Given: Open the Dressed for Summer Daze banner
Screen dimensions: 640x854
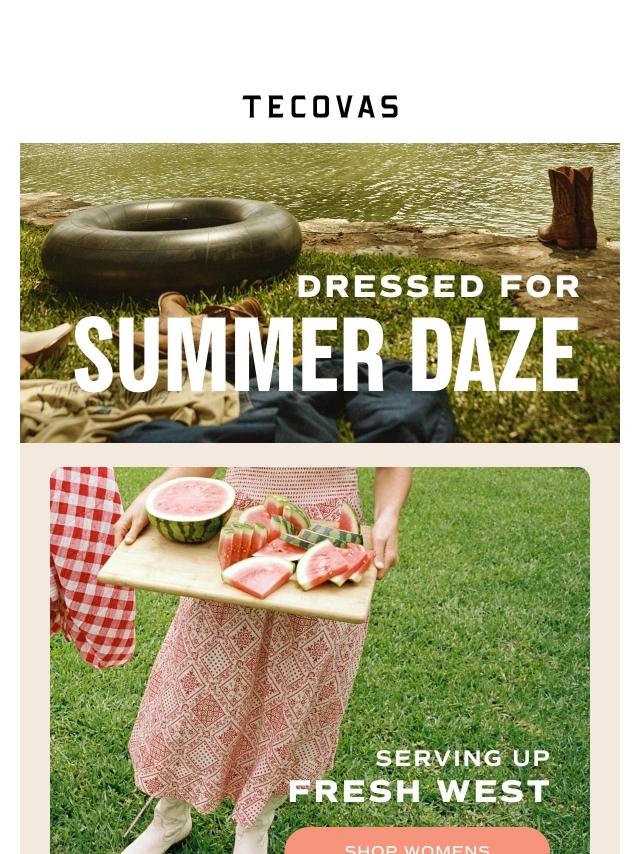Looking at the screenshot, I should pyautogui.click(x=320, y=292).
